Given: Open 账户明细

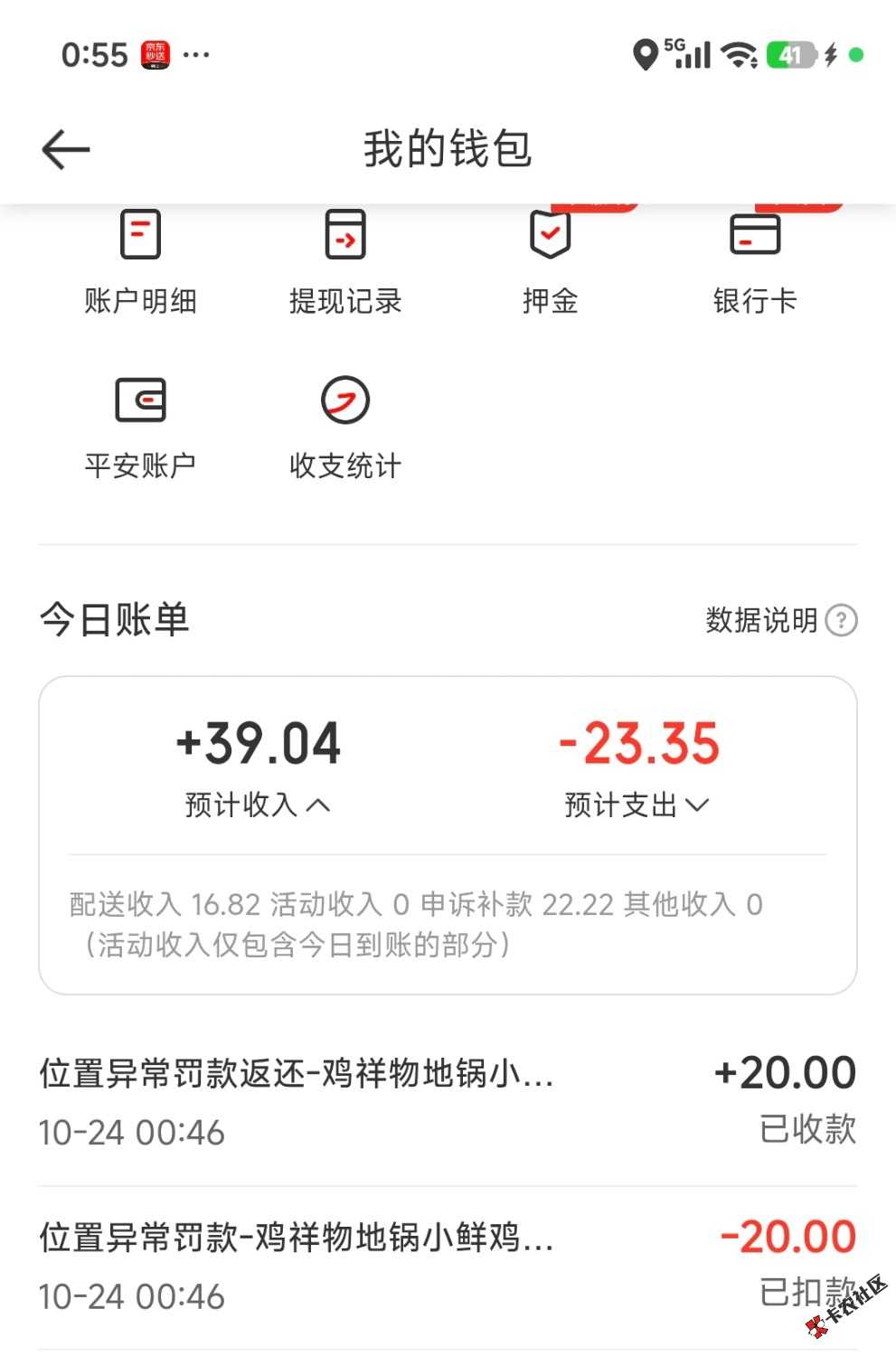Looking at the screenshot, I should click(140, 260).
